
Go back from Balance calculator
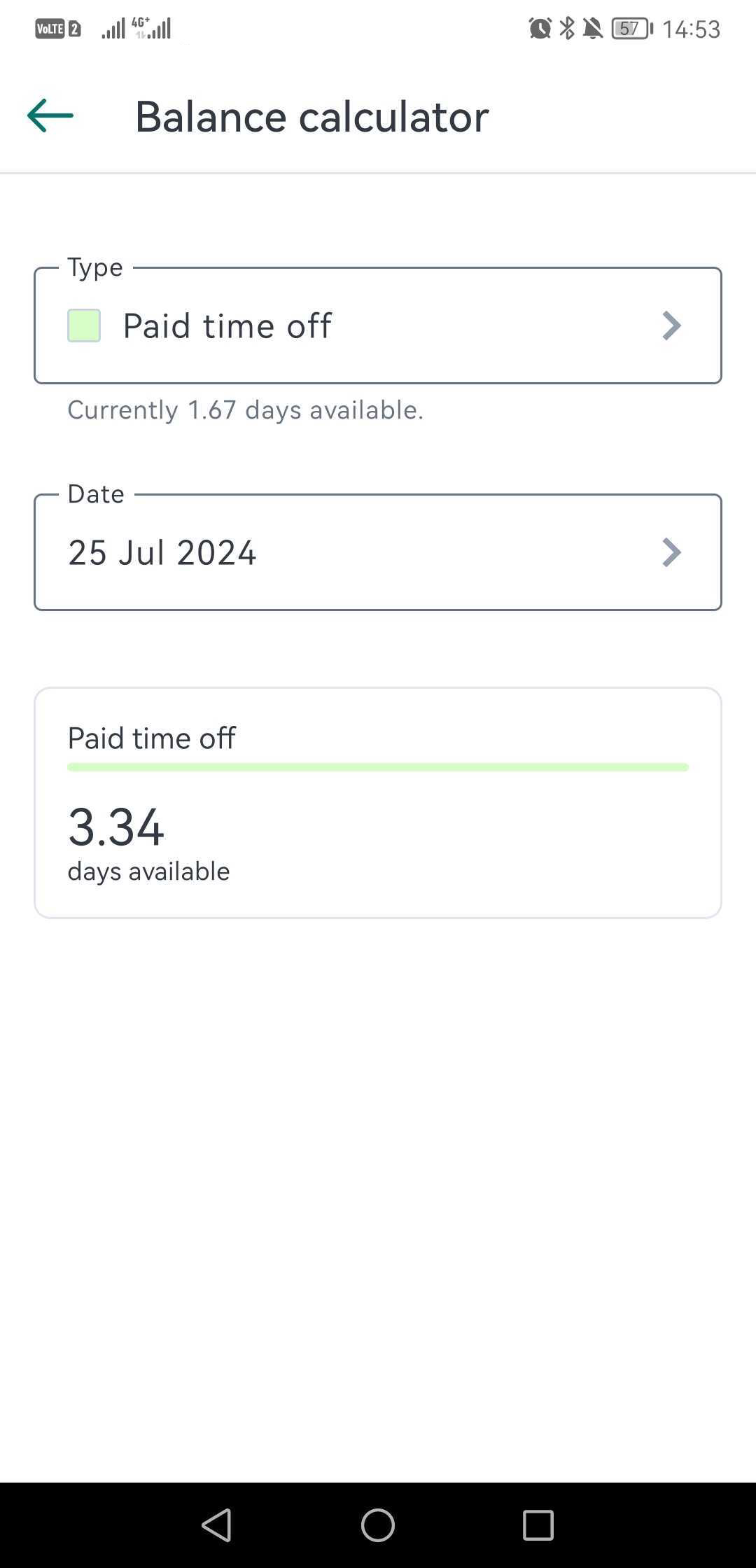click(x=50, y=115)
